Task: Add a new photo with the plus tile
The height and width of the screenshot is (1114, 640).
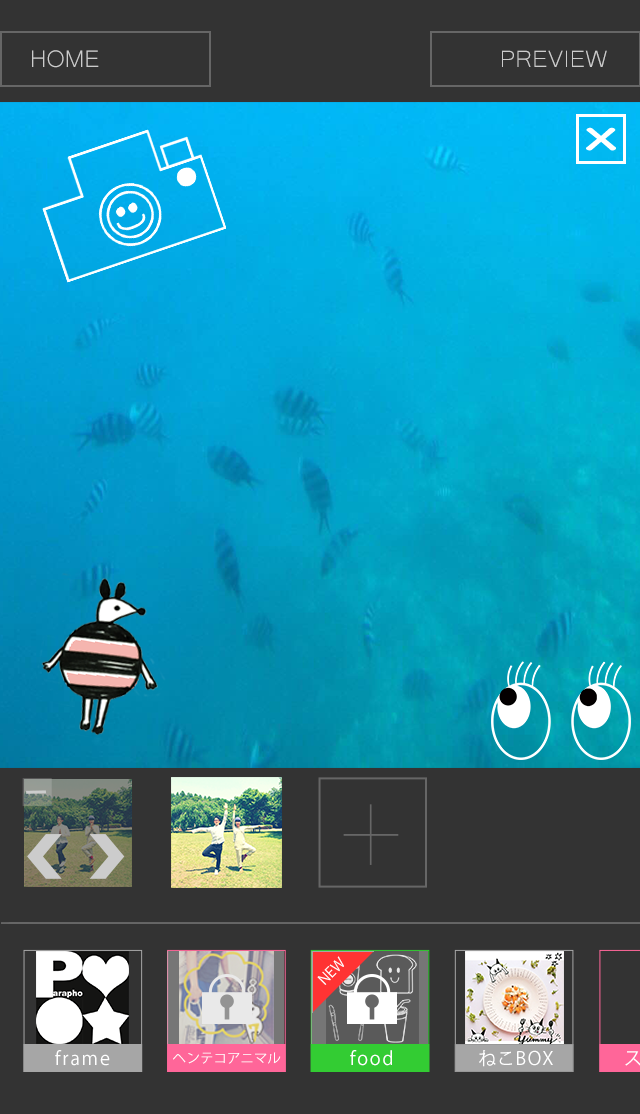Action: click(x=372, y=832)
